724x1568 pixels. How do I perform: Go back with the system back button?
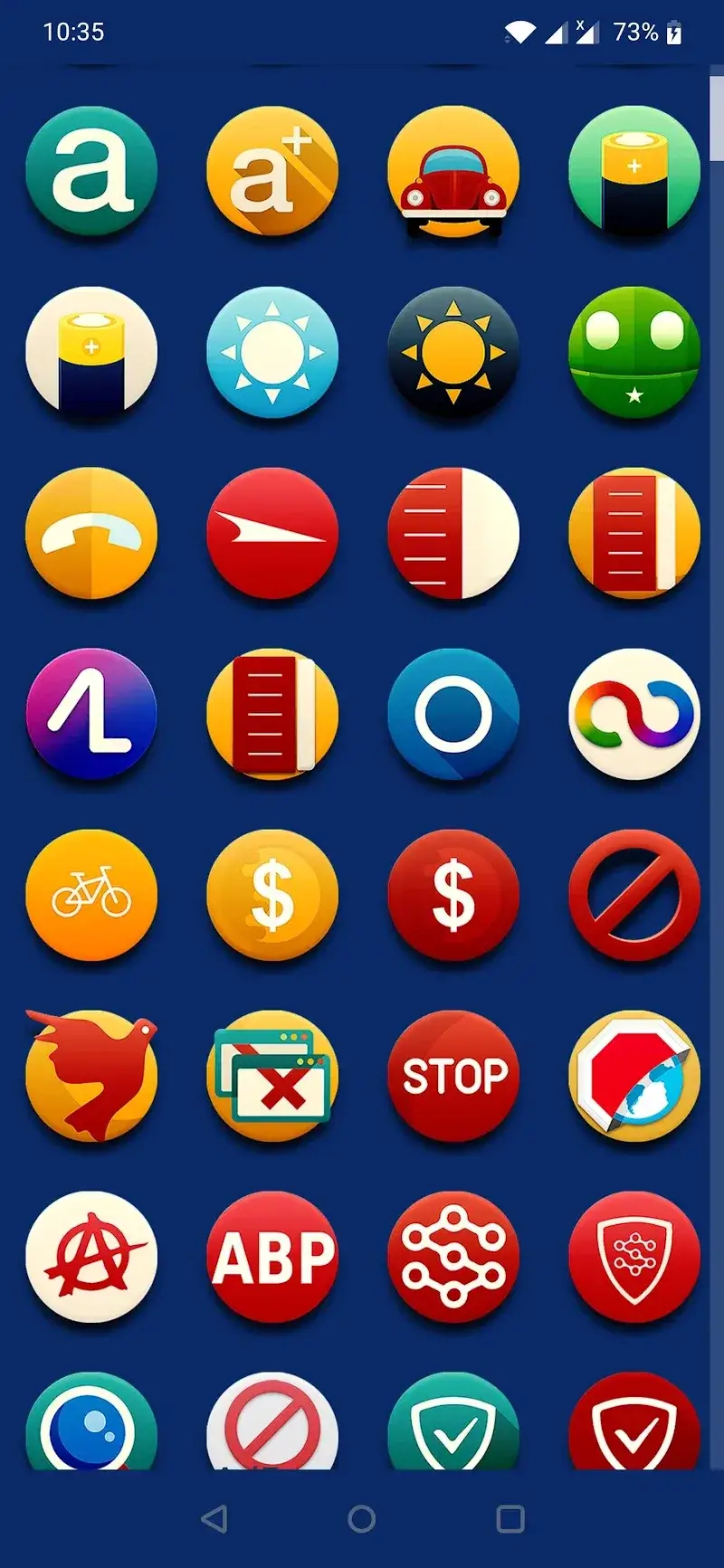coord(214,1519)
